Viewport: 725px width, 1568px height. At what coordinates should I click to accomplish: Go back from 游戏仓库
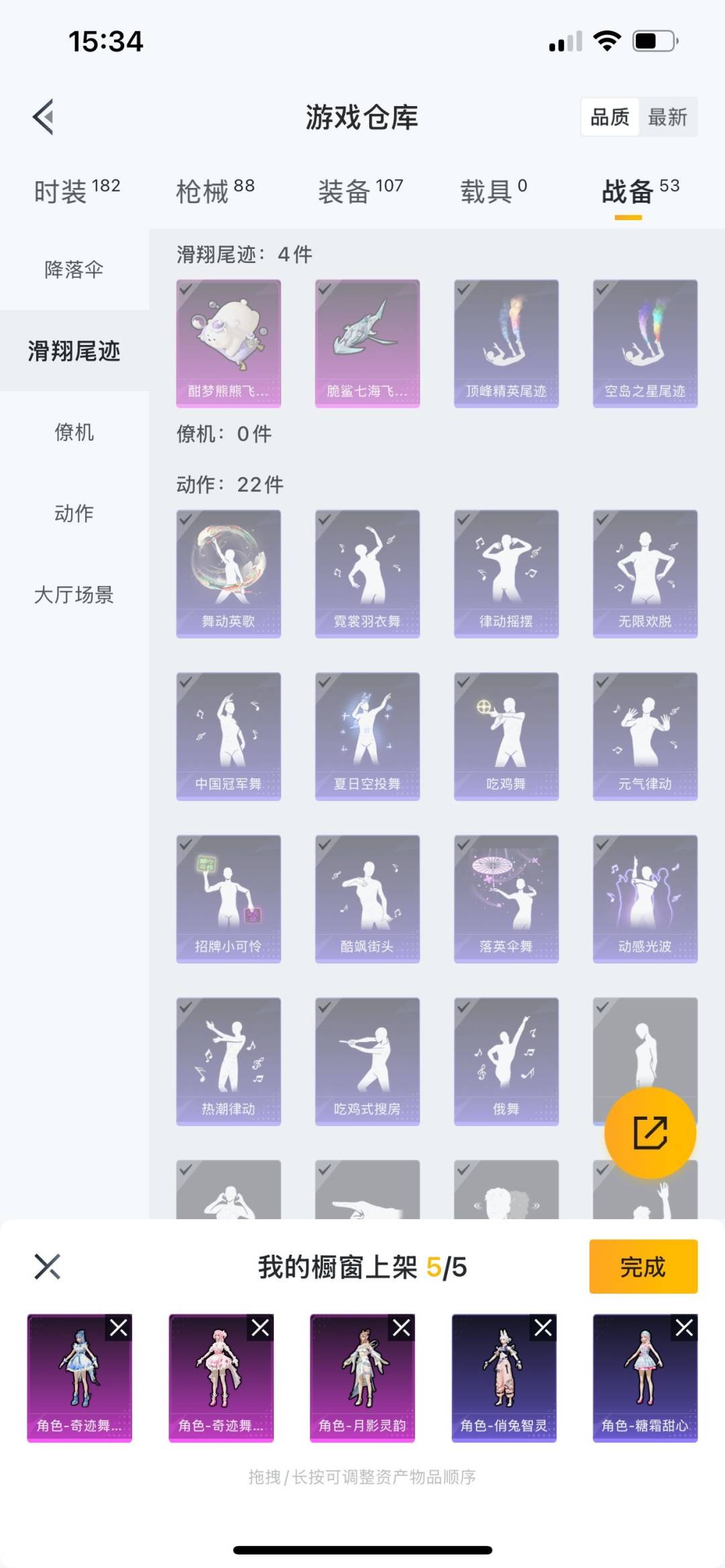(44, 117)
